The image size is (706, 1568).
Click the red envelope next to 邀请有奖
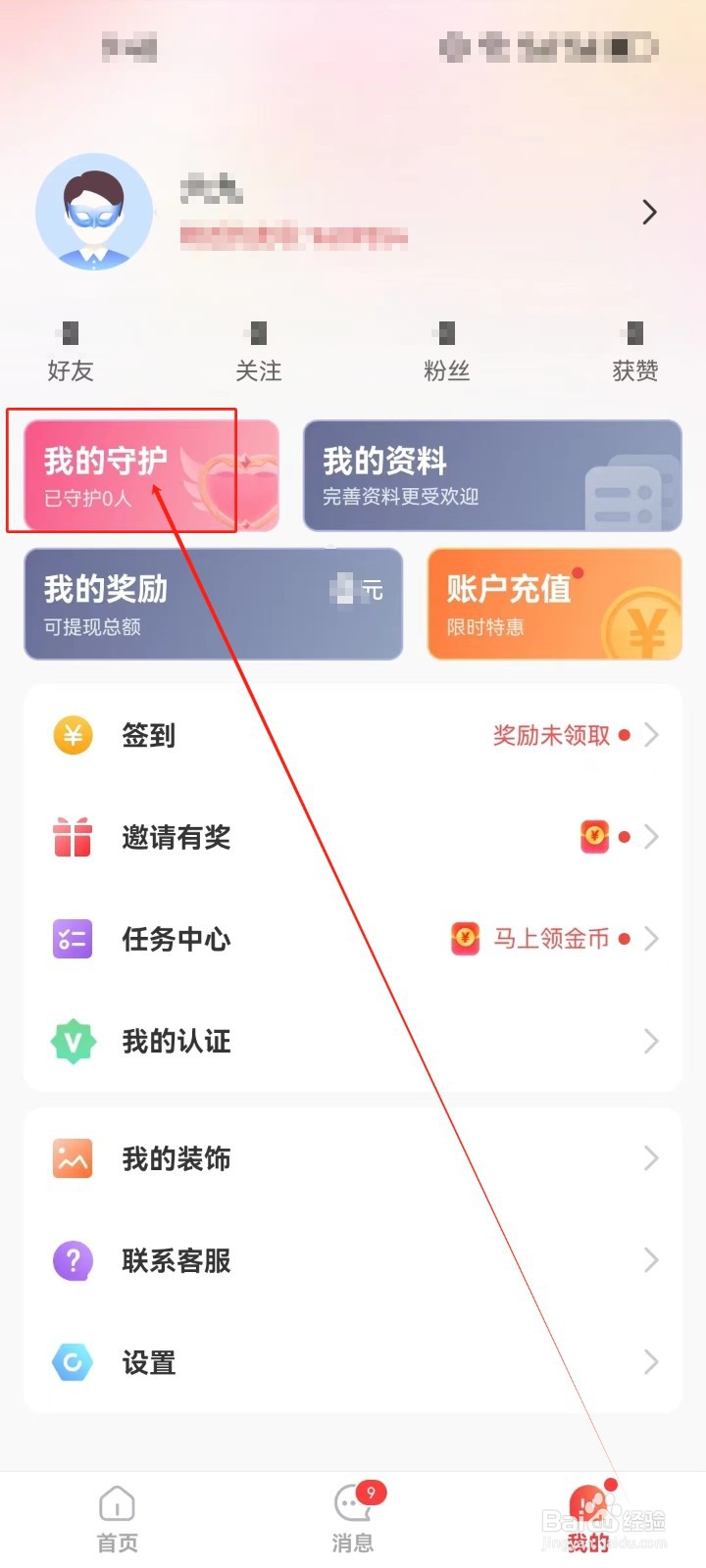tap(592, 837)
